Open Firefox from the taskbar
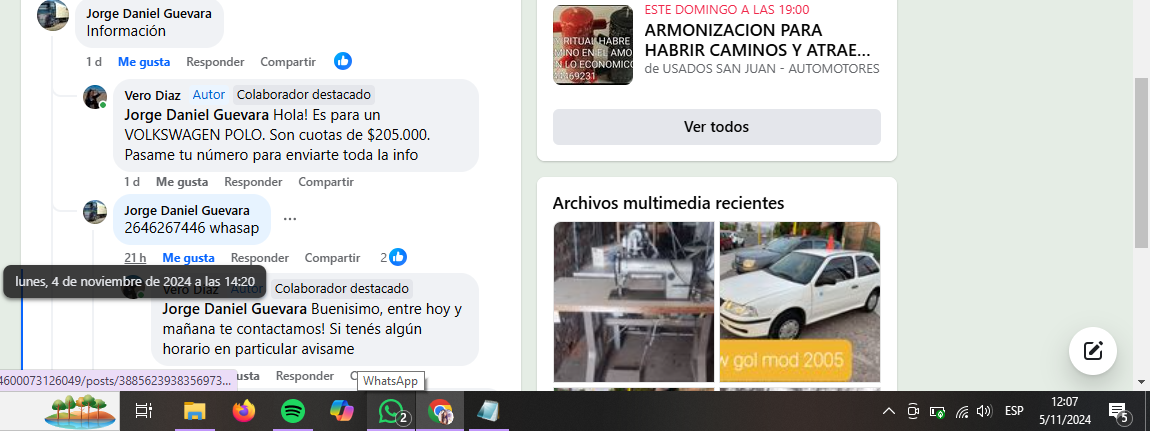This screenshot has width=1150, height=431. [244, 411]
